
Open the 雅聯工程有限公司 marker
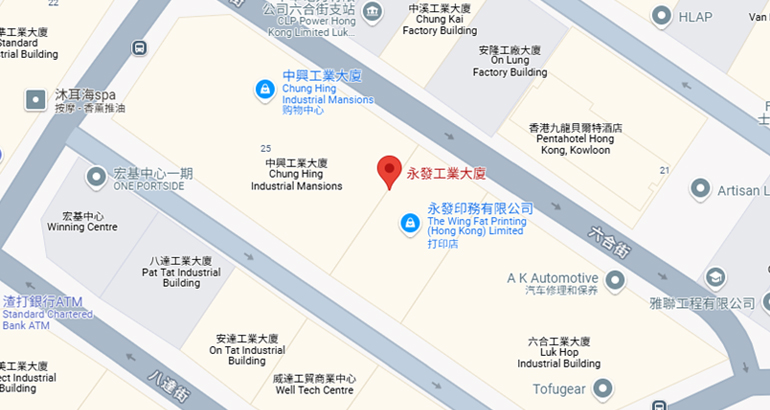(715, 278)
